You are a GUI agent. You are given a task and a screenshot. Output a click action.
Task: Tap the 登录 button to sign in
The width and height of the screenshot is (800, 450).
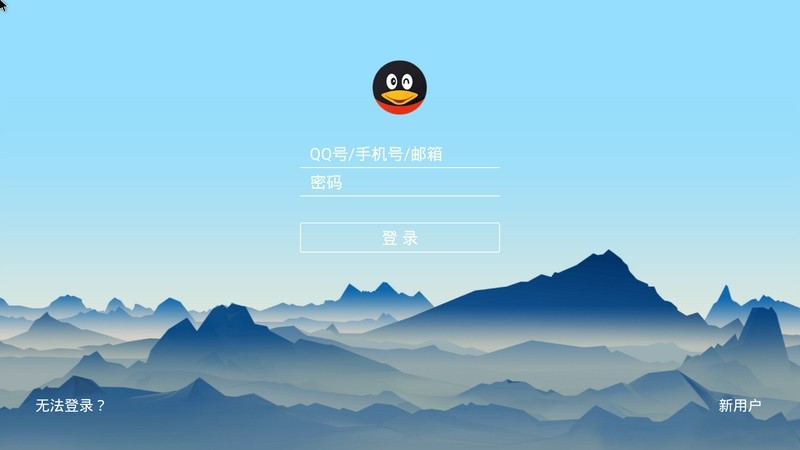tap(399, 238)
